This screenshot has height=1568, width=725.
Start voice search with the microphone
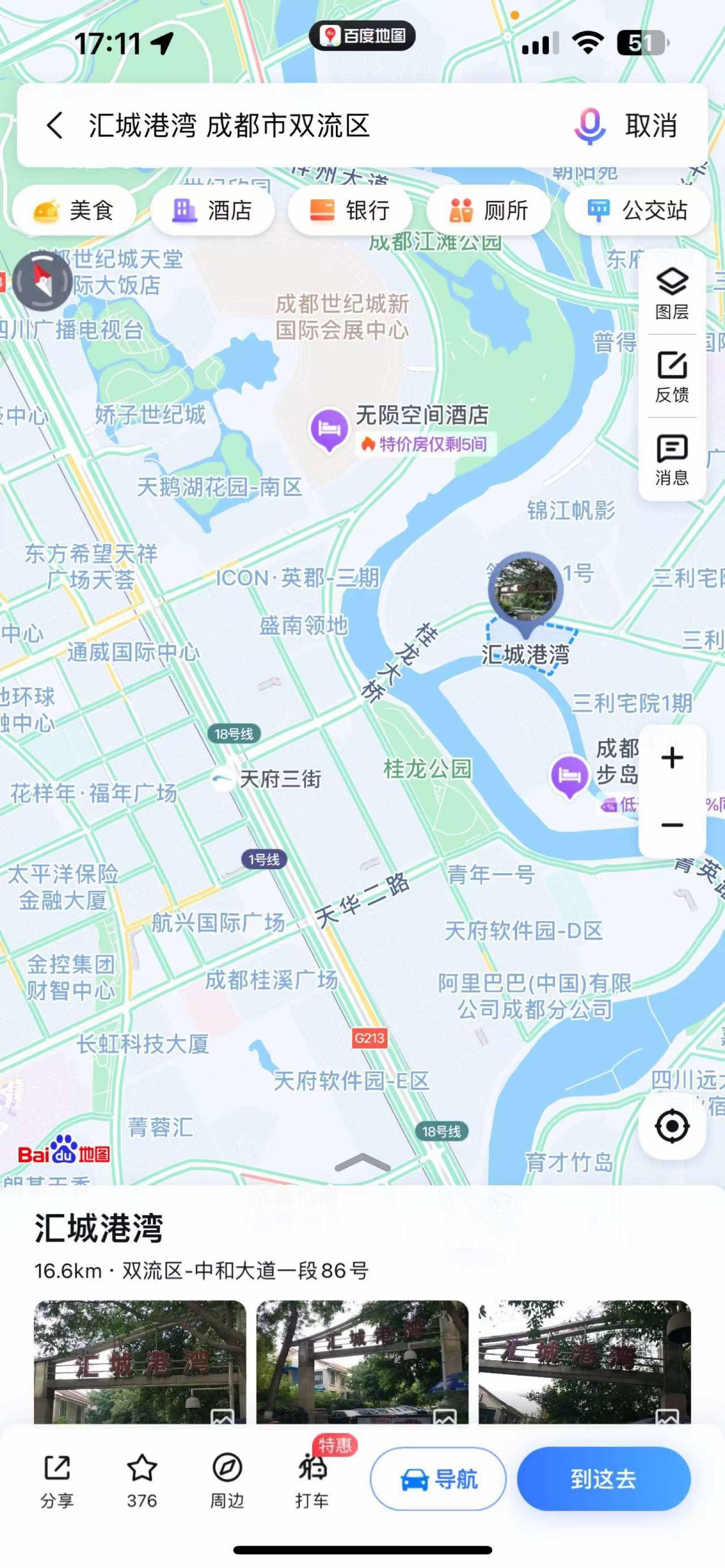pos(589,126)
